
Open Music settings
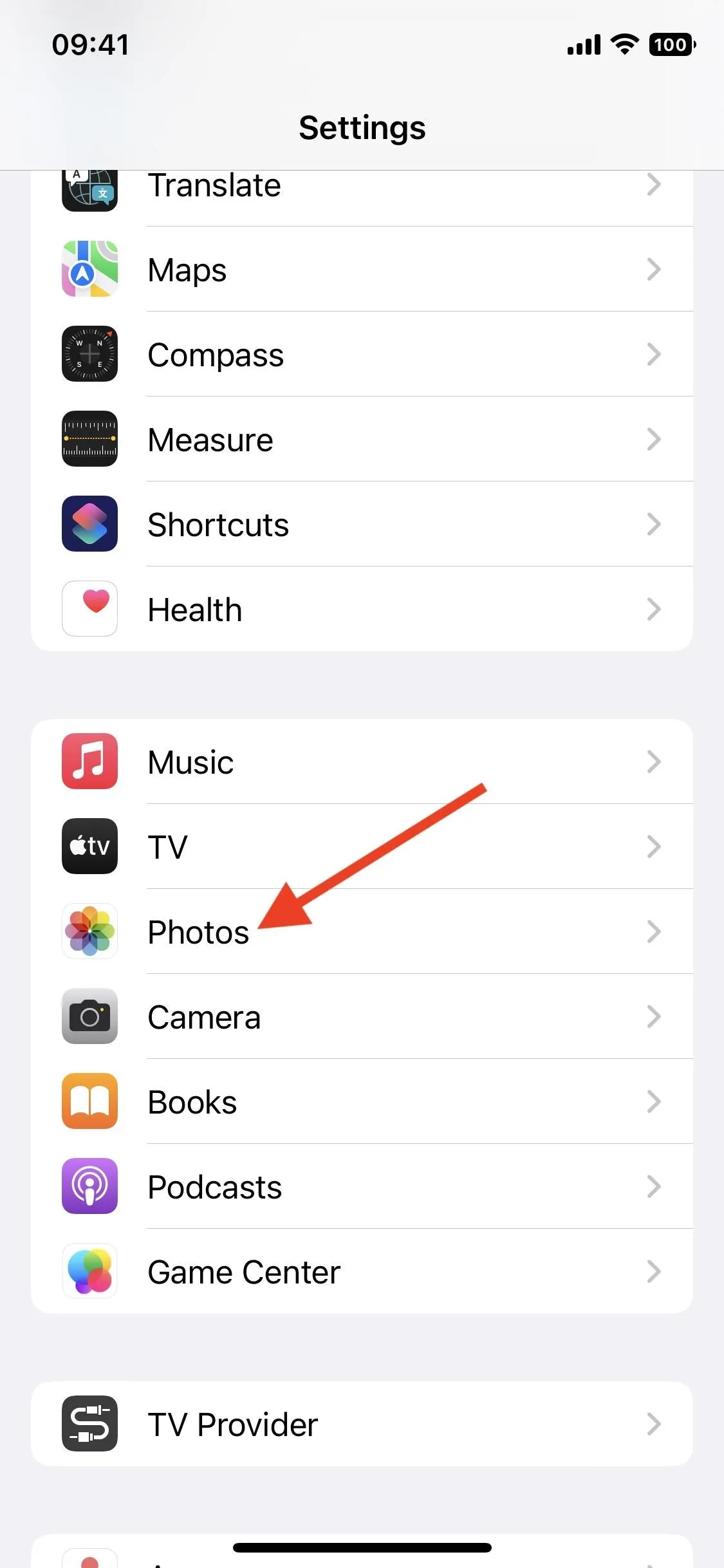(362, 761)
